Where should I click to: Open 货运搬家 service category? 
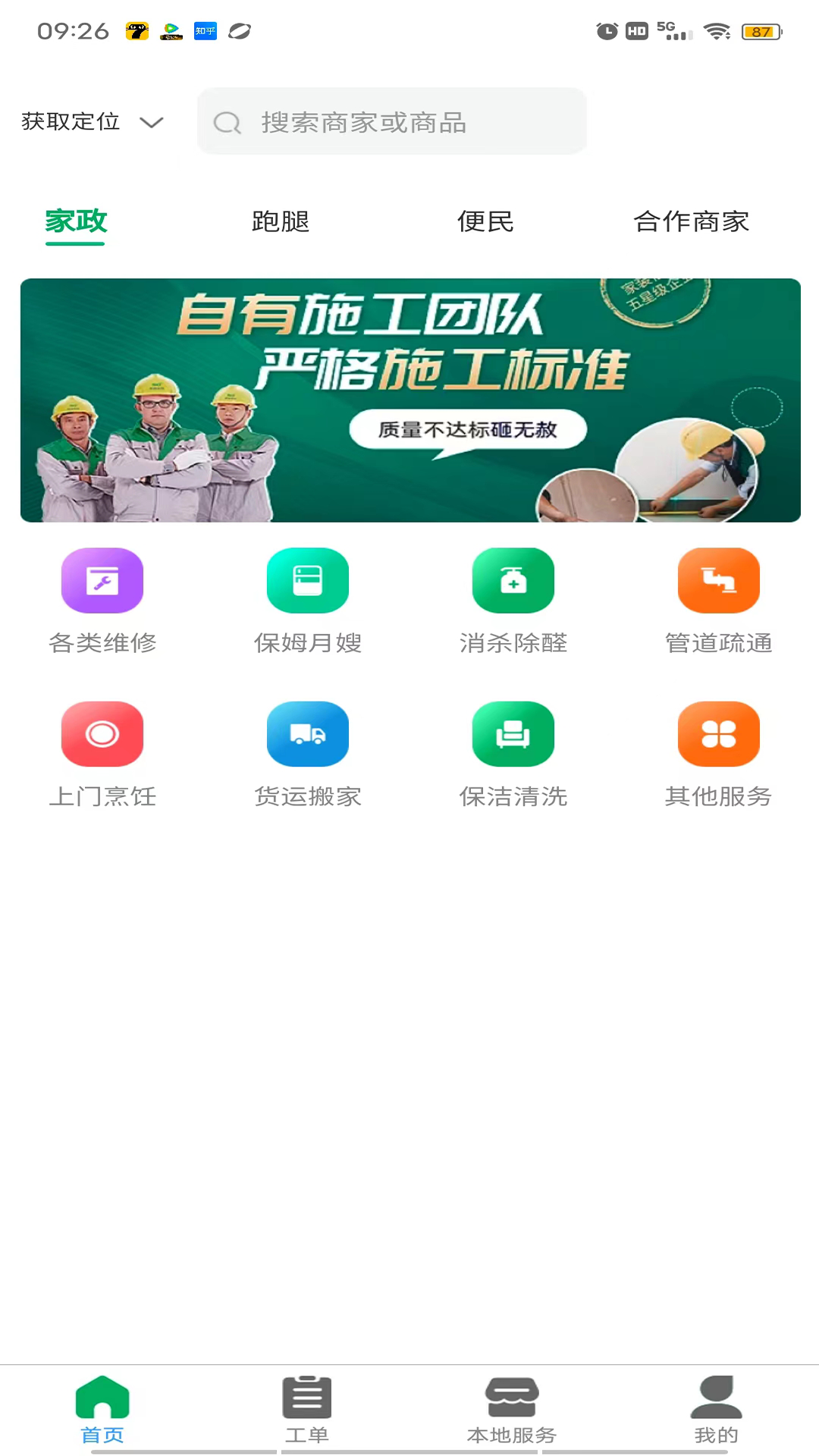tap(308, 755)
